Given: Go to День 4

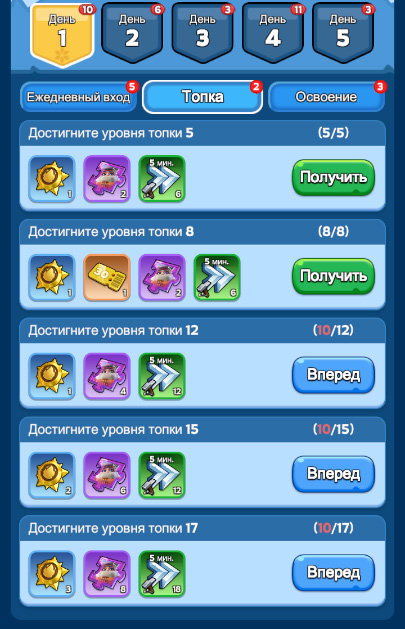Looking at the screenshot, I should (273, 33).
